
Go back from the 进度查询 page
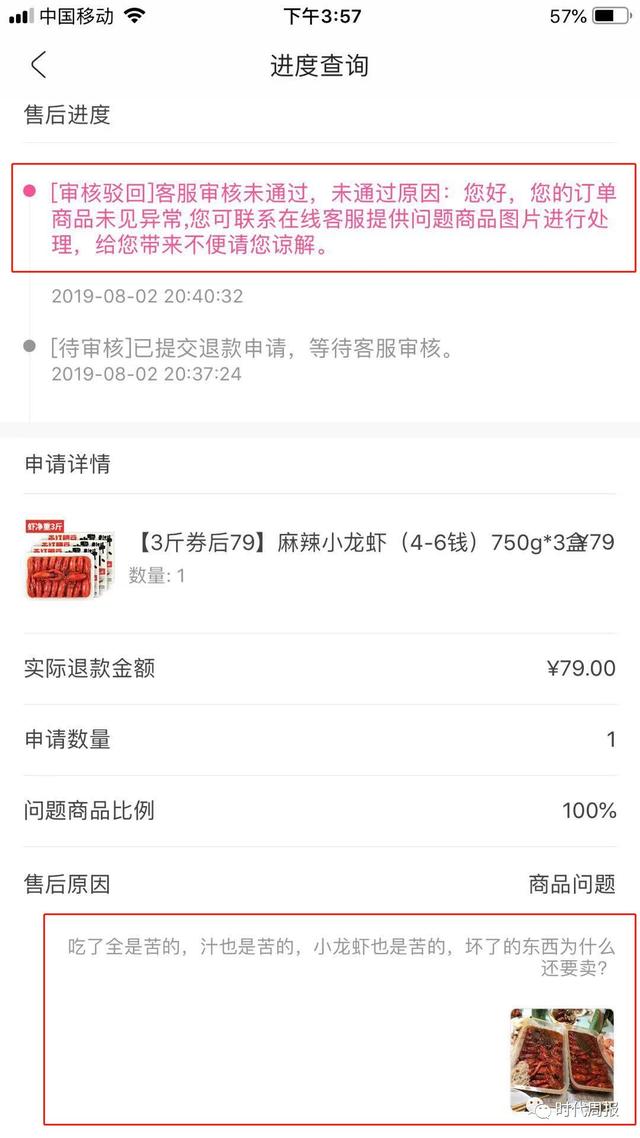pos(38,66)
